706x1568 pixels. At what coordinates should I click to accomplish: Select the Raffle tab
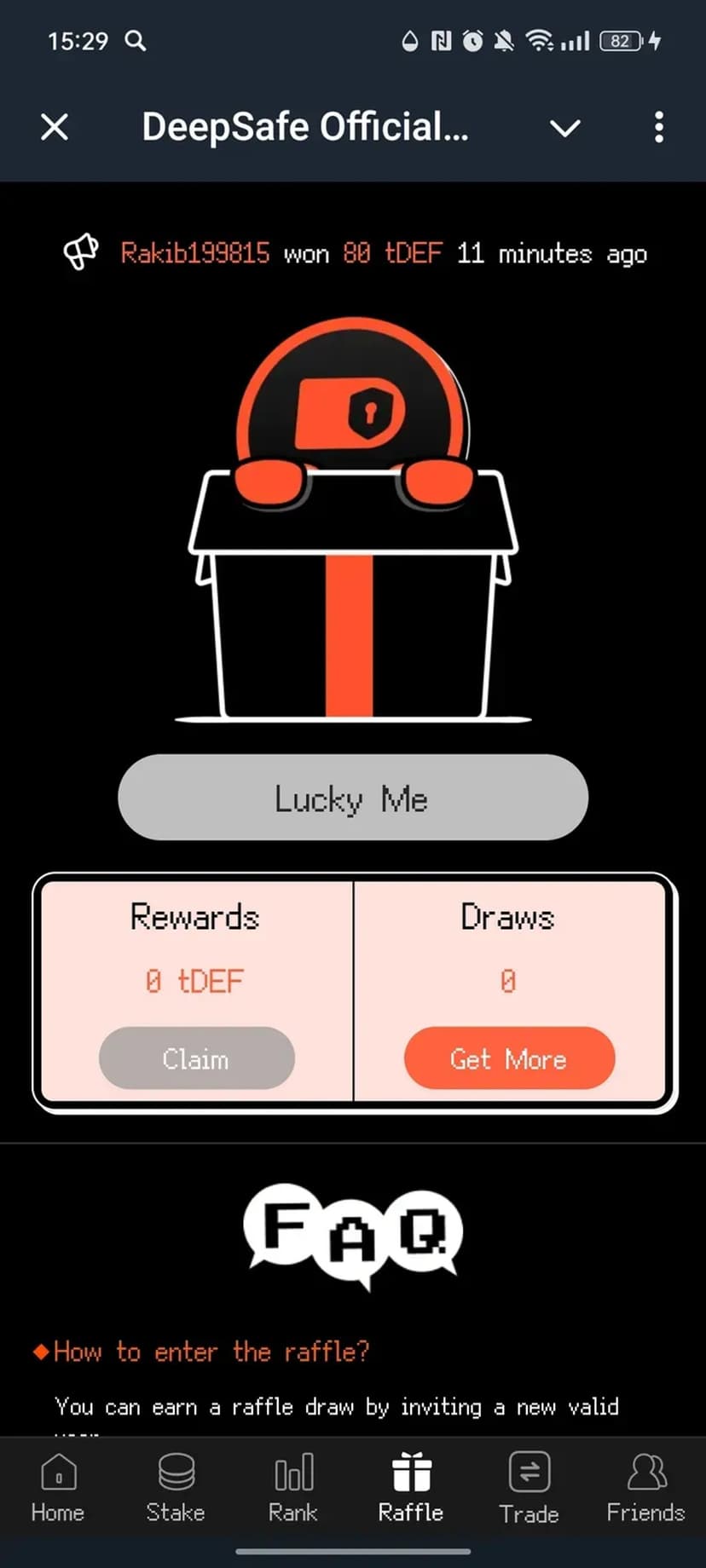tap(411, 1488)
